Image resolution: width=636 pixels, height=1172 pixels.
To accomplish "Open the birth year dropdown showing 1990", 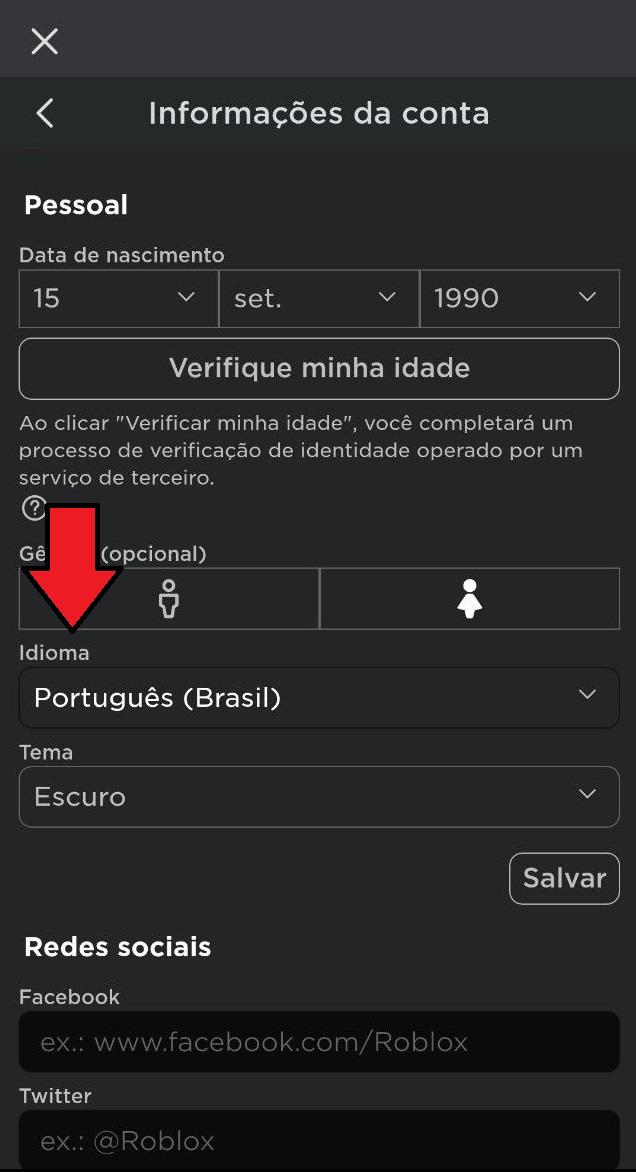I will click(519, 298).
